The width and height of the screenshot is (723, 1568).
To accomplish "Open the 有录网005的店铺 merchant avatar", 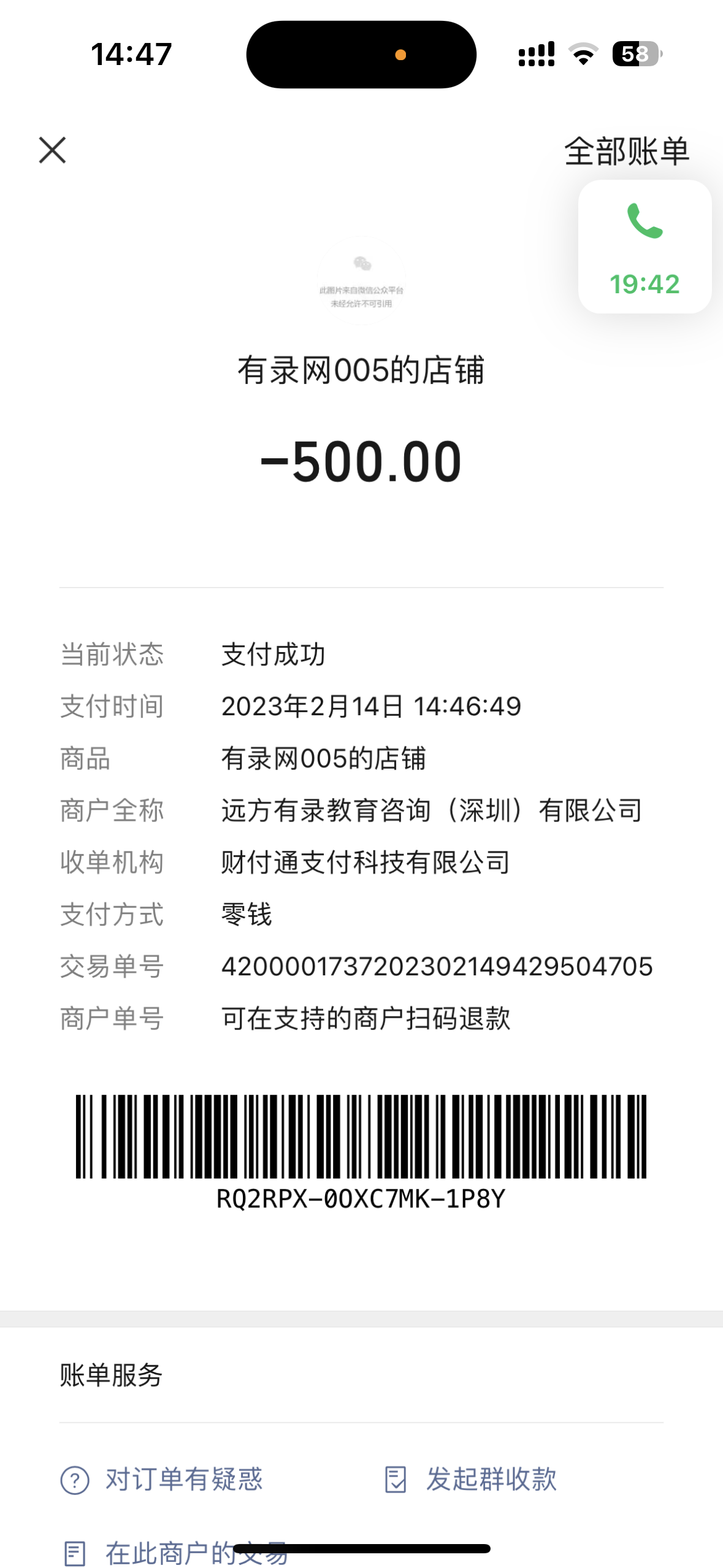I will [361, 280].
